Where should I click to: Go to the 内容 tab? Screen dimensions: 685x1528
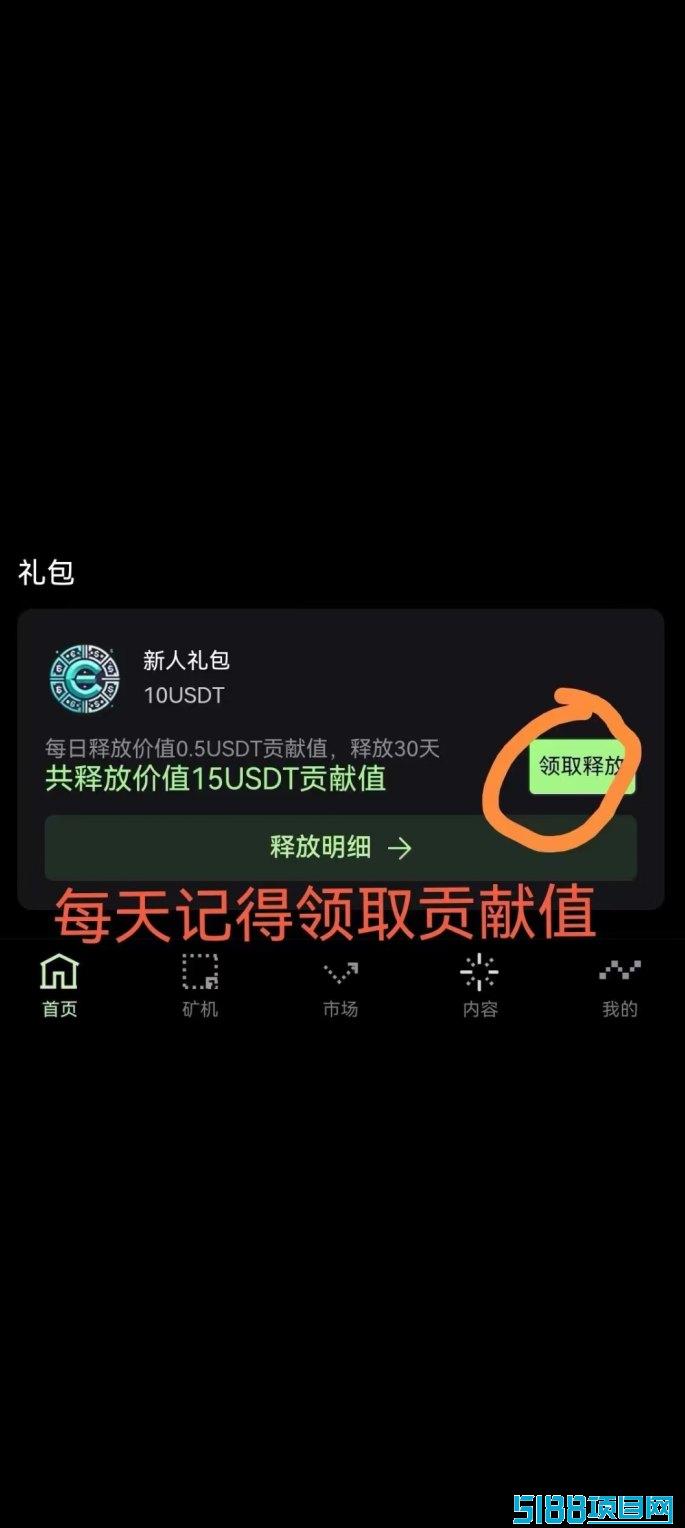[x=480, y=986]
